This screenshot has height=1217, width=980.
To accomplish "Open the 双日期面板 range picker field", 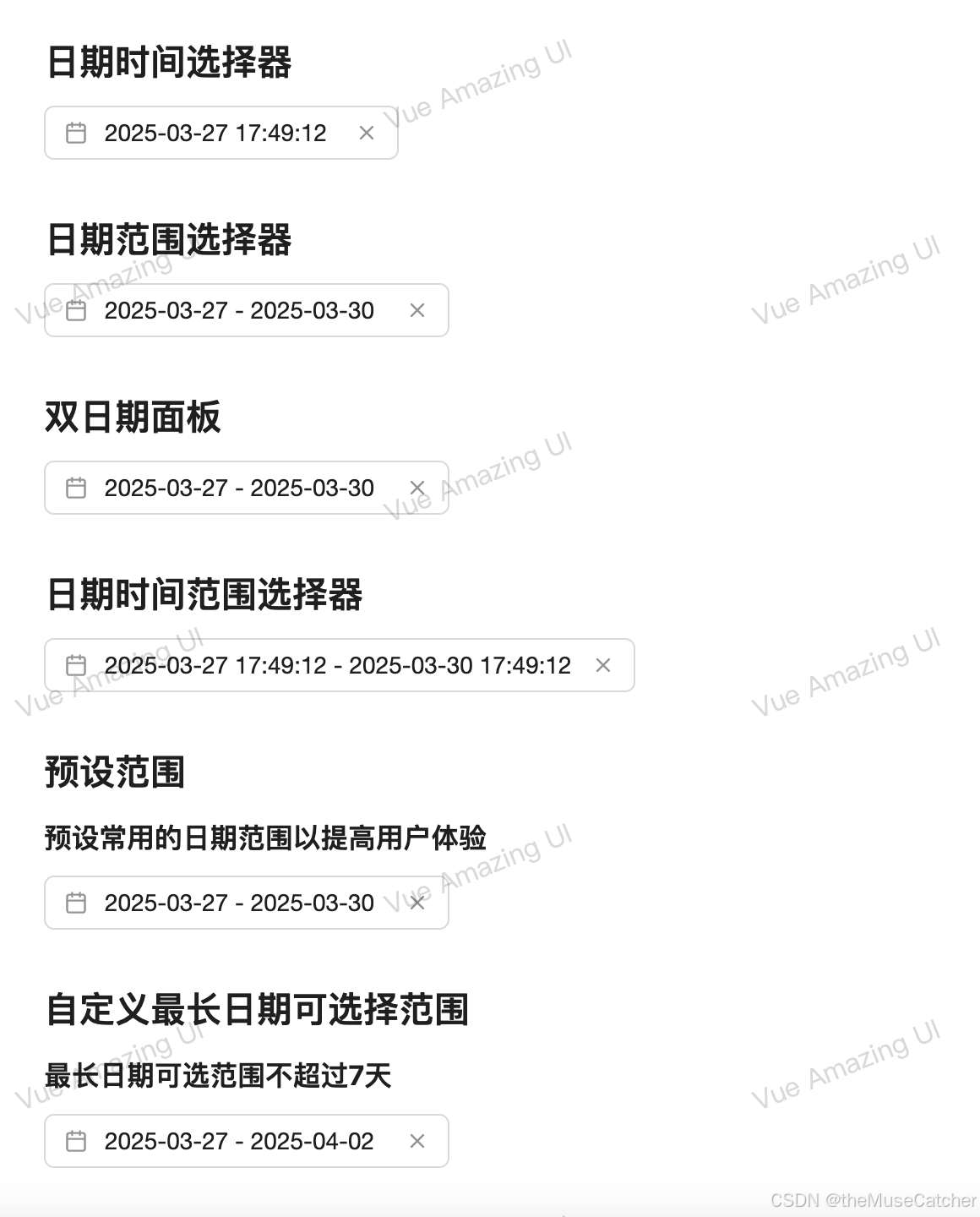I will [x=238, y=488].
